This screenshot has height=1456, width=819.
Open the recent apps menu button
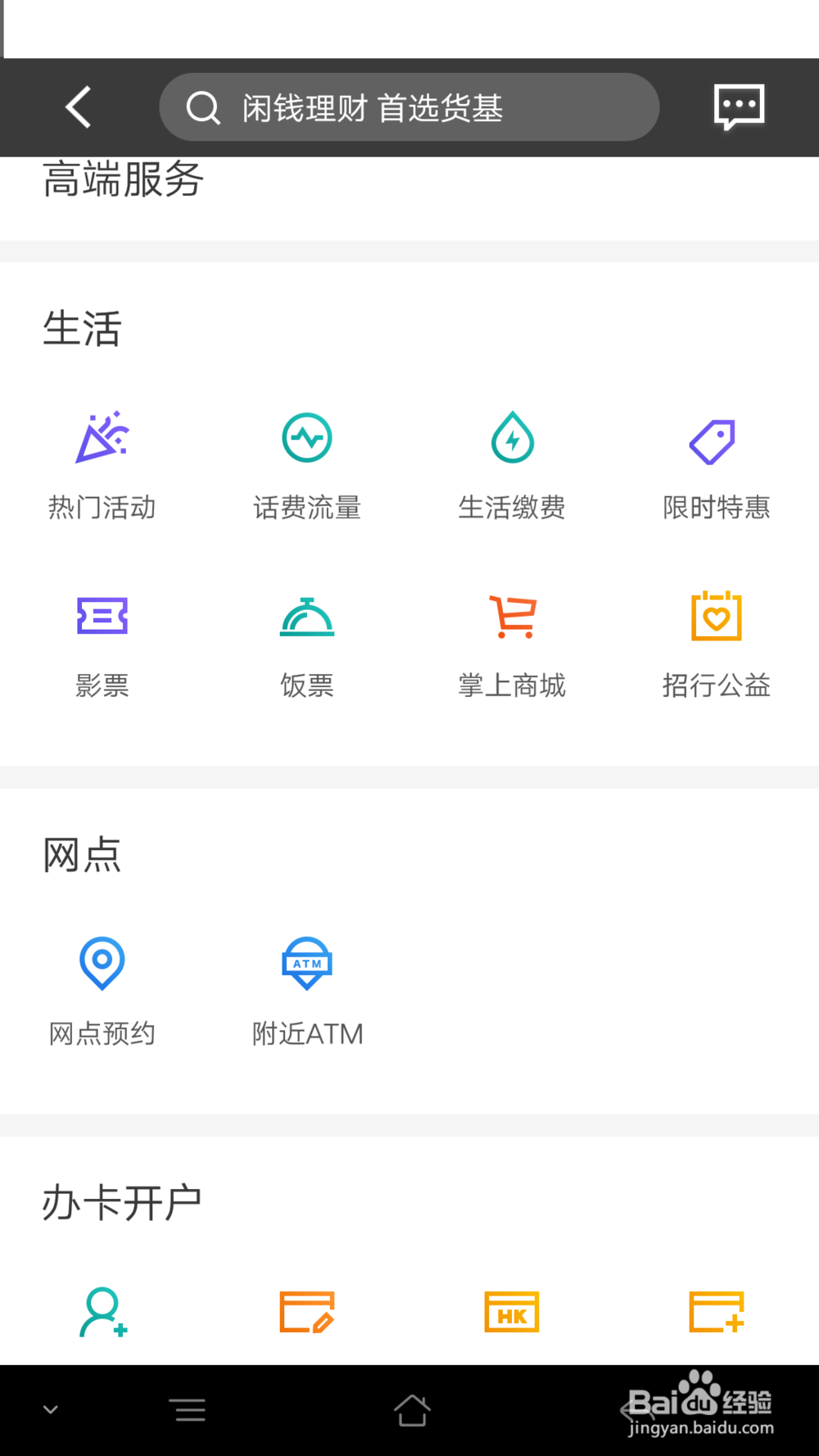pos(188,1409)
